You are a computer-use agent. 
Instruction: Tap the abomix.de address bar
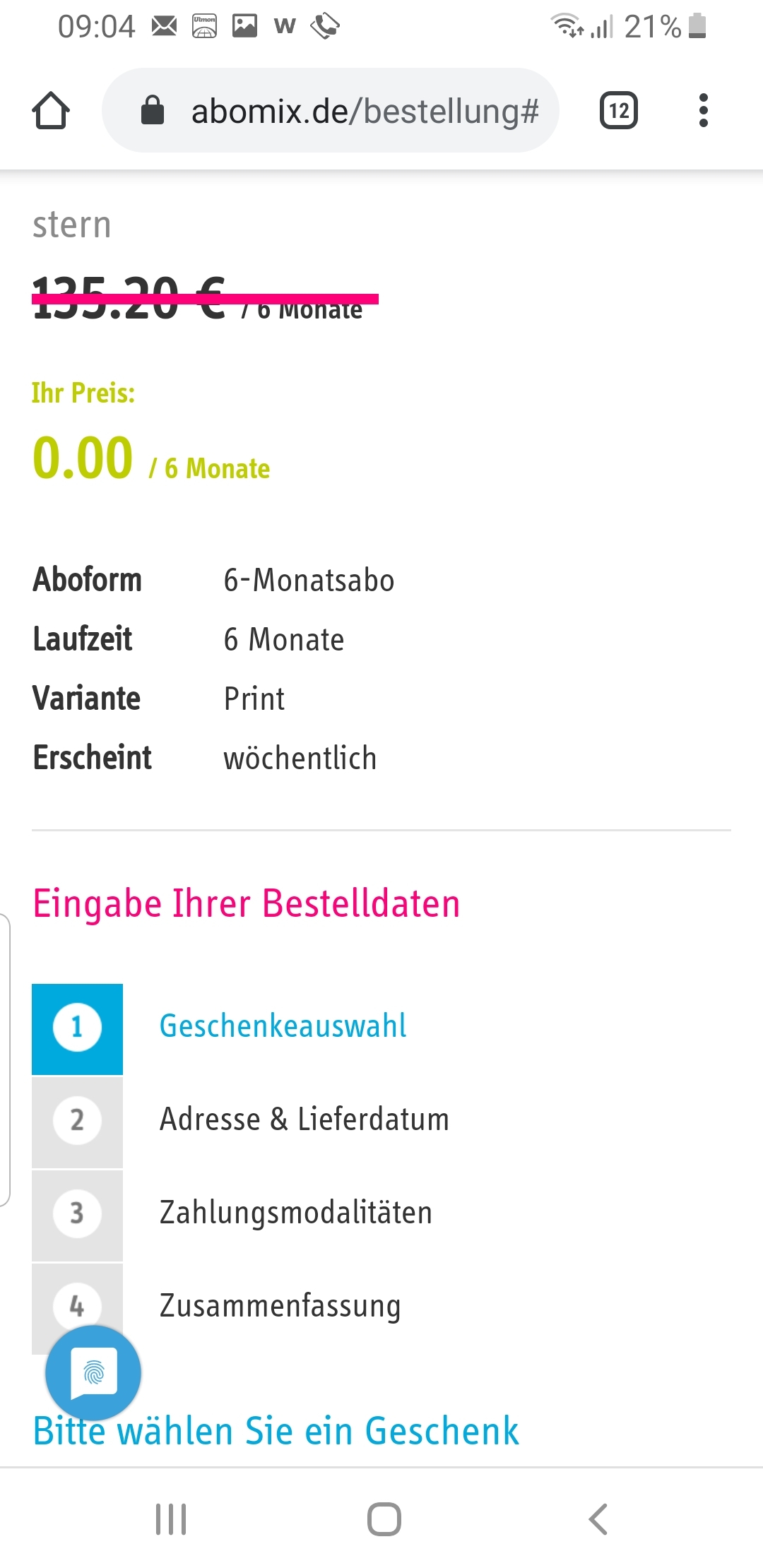point(331,111)
